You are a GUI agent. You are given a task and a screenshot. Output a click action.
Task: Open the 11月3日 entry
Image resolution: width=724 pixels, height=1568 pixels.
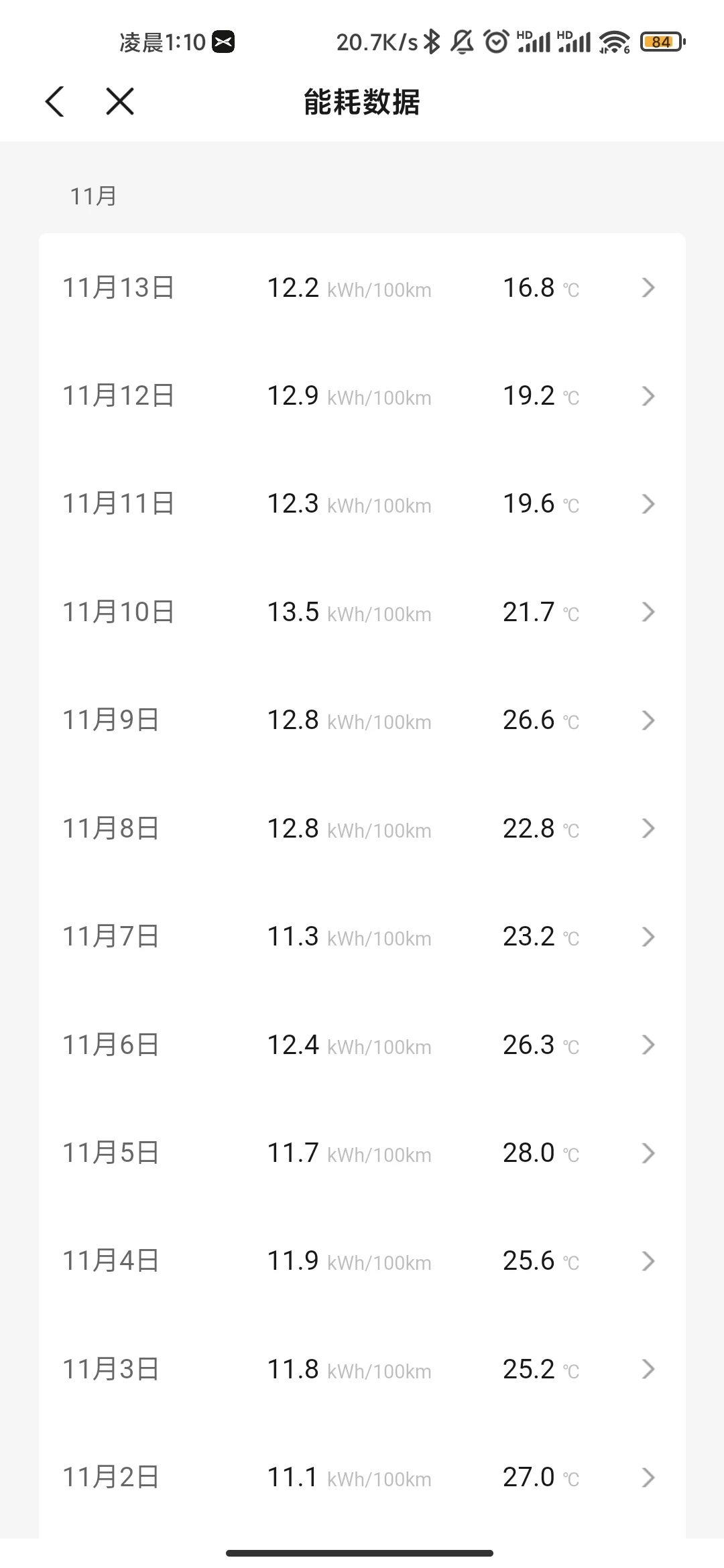point(362,1369)
